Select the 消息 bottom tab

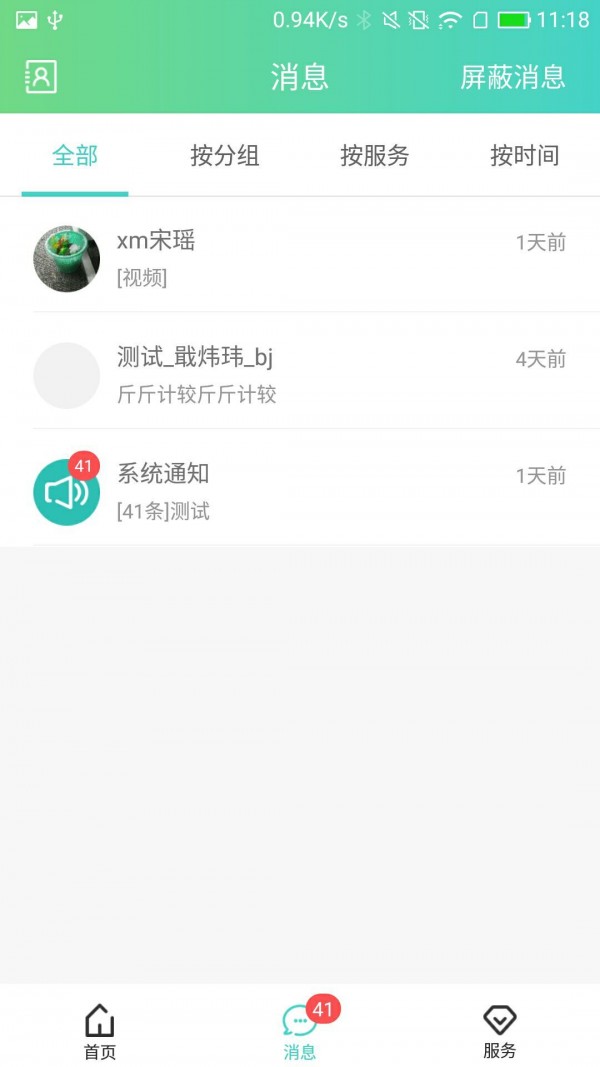click(x=300, y=1032)
